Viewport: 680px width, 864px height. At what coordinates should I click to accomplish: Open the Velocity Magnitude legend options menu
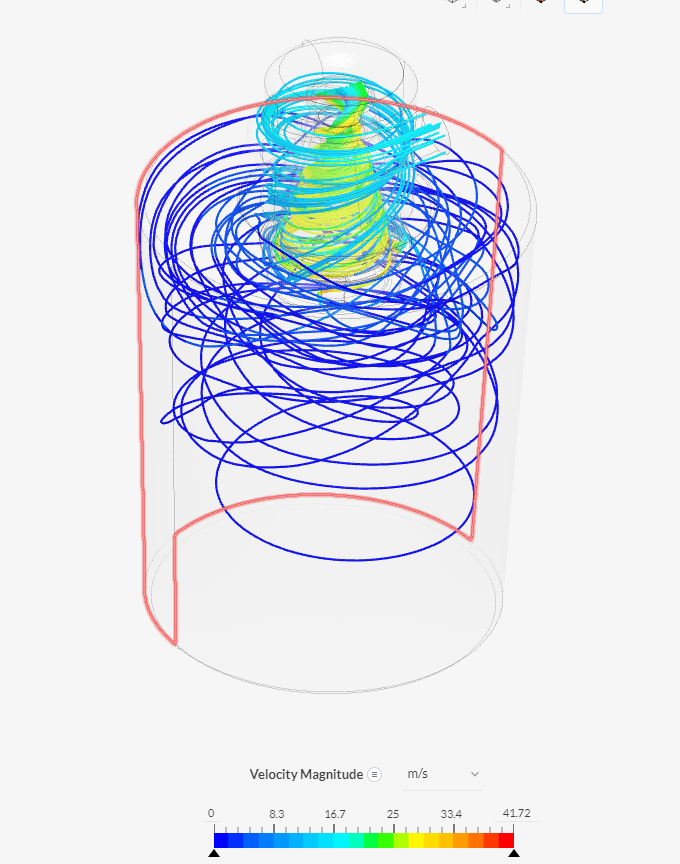click(374, 774)
